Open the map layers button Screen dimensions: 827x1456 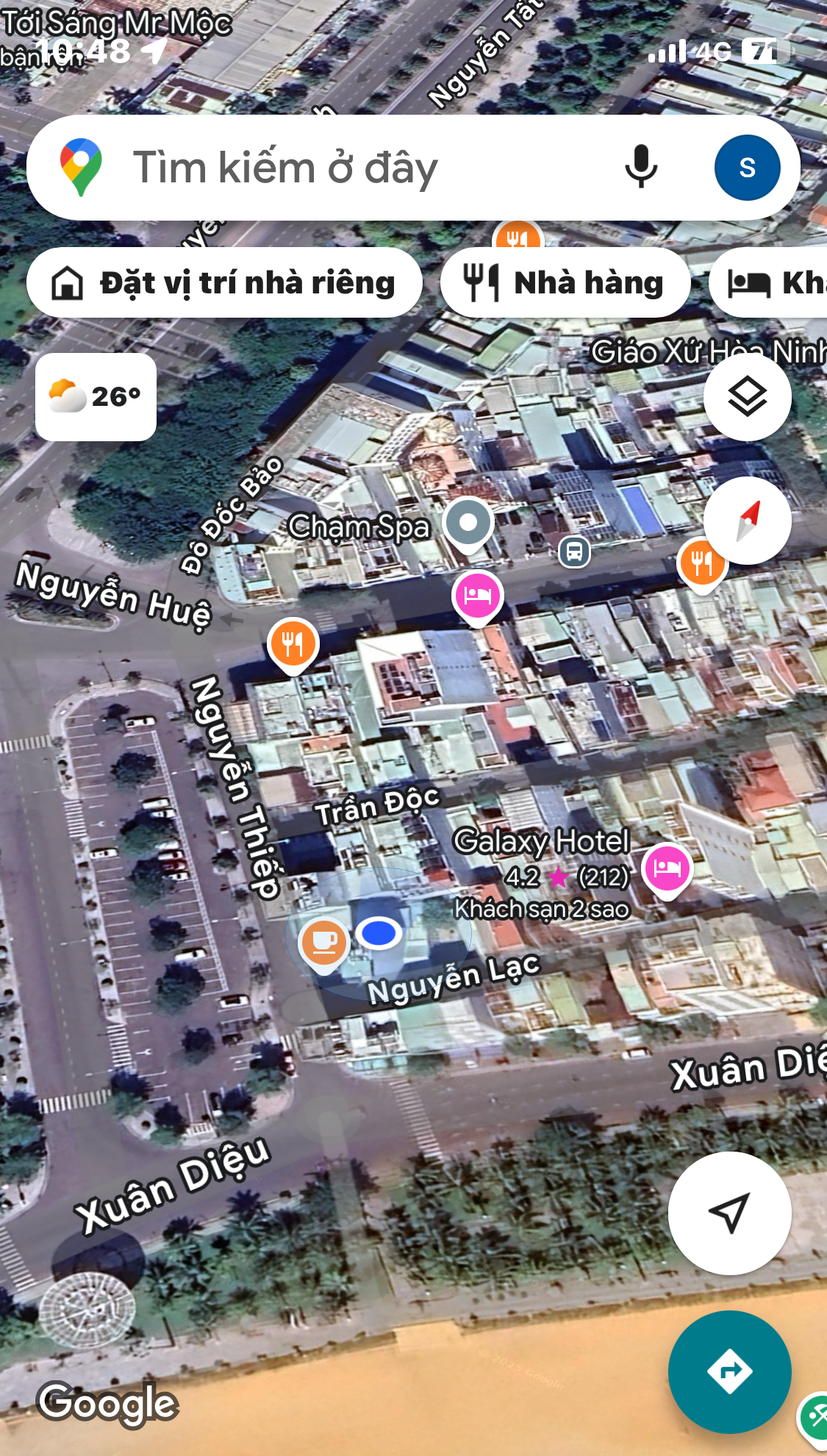coord(747,397)
